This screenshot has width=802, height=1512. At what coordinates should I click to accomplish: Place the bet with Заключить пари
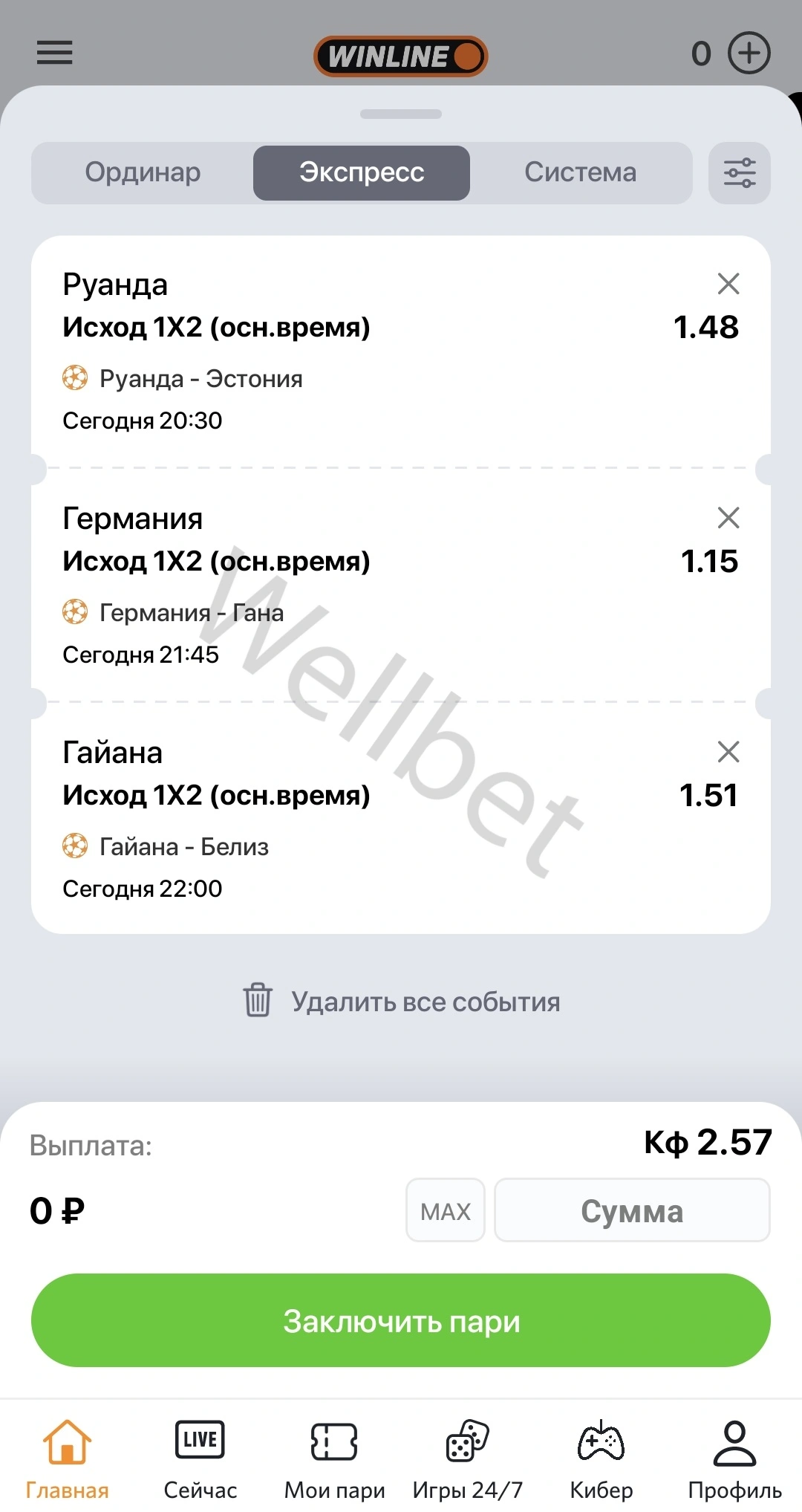(401, 1320)
